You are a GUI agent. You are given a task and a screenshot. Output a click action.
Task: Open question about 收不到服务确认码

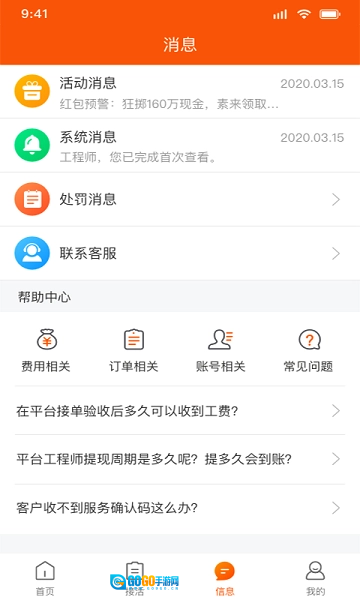pyautogui.click(x=180, y=508)
